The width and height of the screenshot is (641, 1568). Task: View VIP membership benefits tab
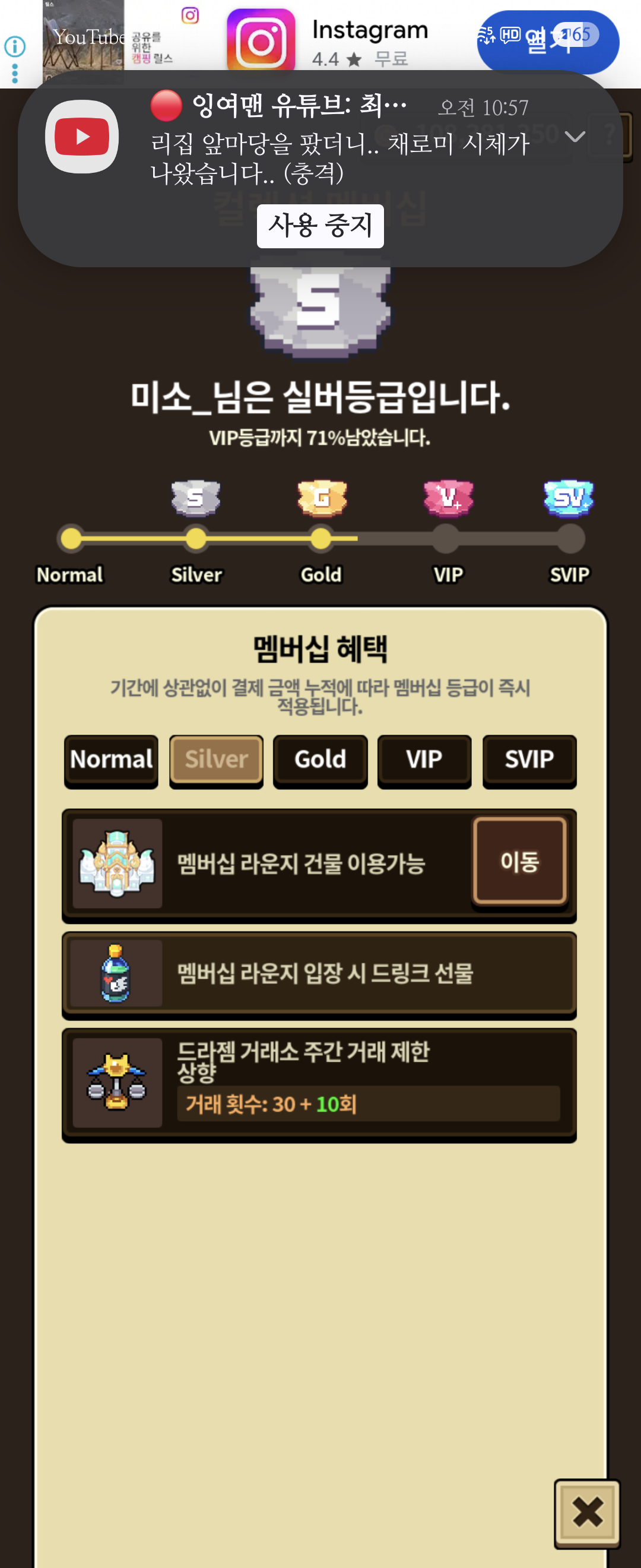tap(424, 760)
